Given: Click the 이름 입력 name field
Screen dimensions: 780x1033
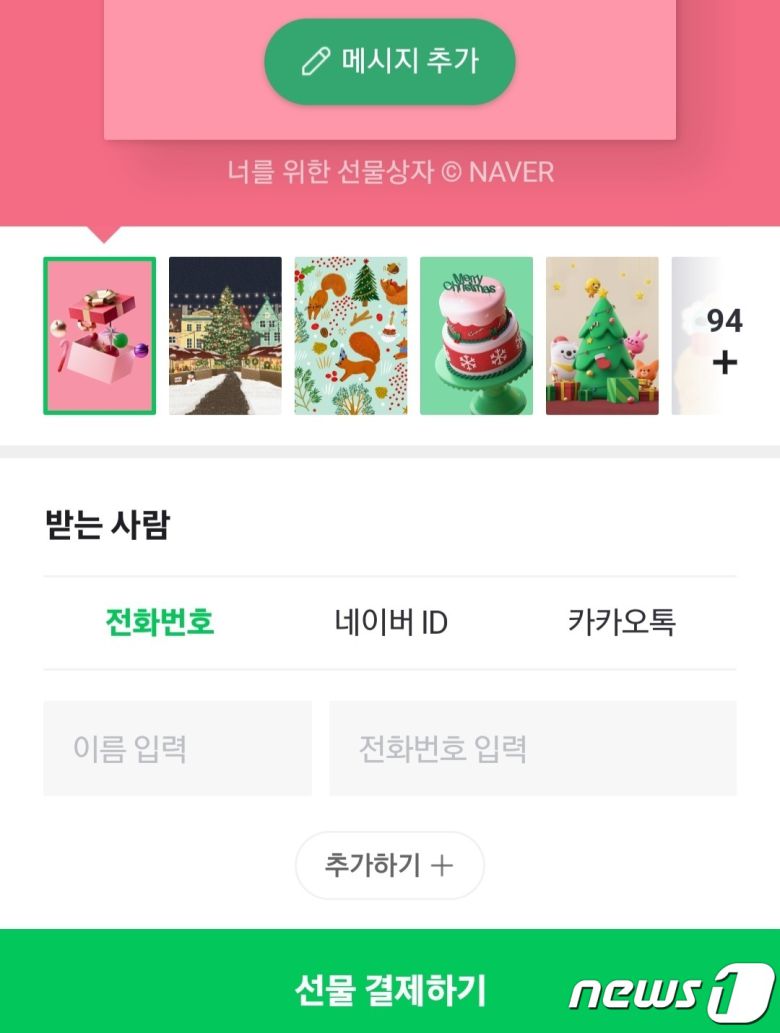Looking at the screenshot, I should [x=177, y=747].
